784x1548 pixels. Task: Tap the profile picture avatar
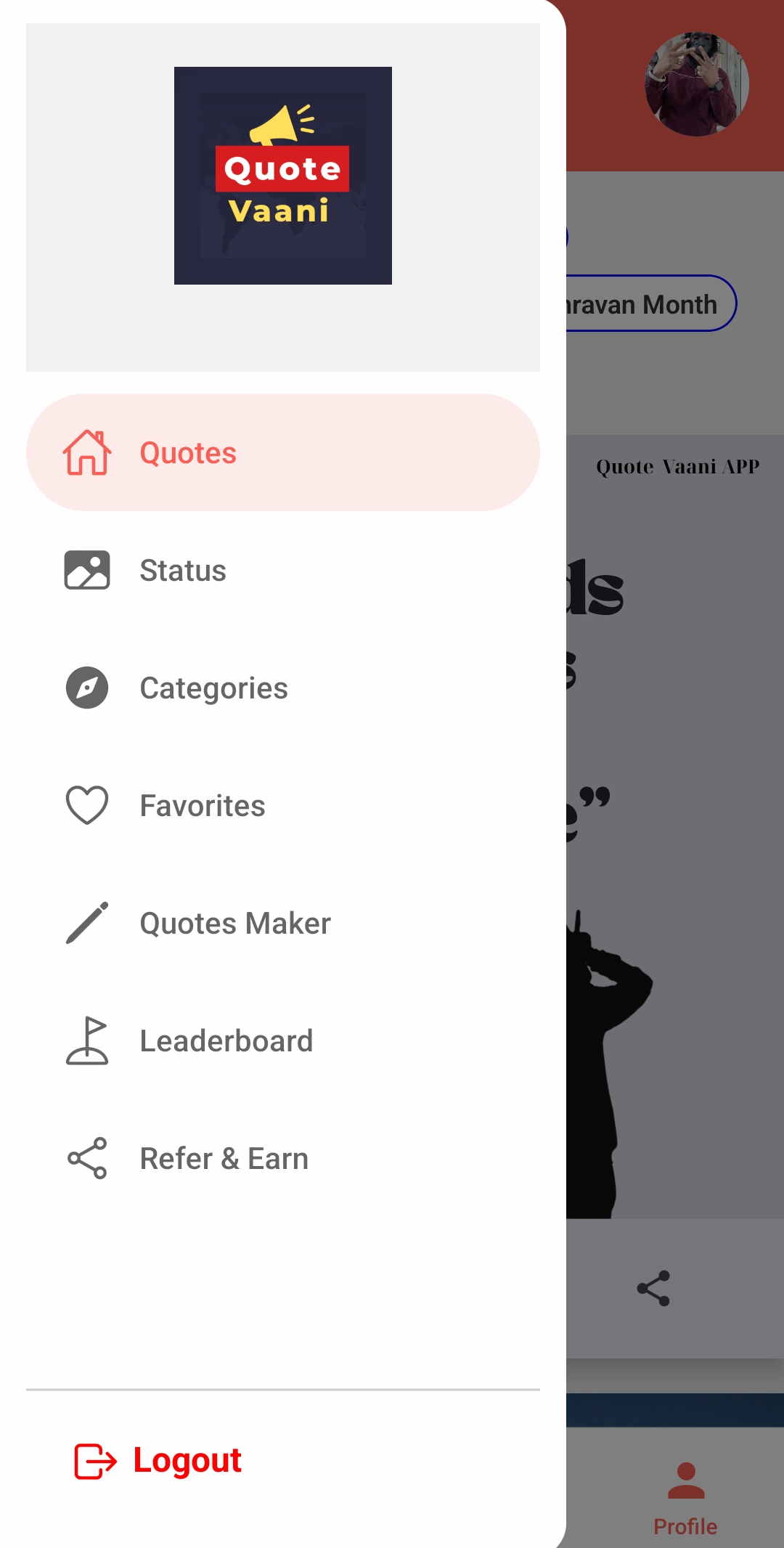click(x=696, y=84)
